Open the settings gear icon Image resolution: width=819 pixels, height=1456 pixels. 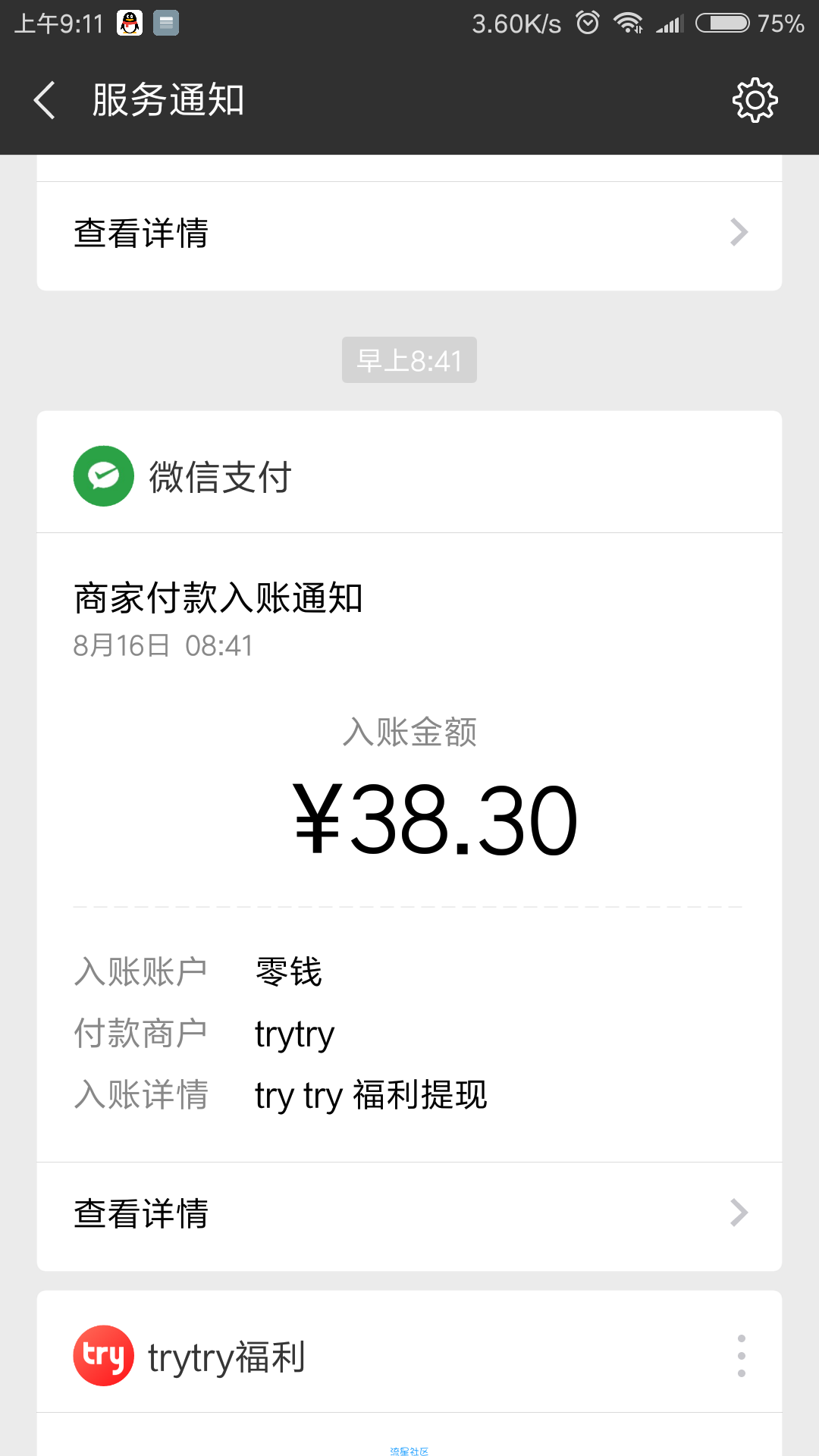click(x=755, y=100)
